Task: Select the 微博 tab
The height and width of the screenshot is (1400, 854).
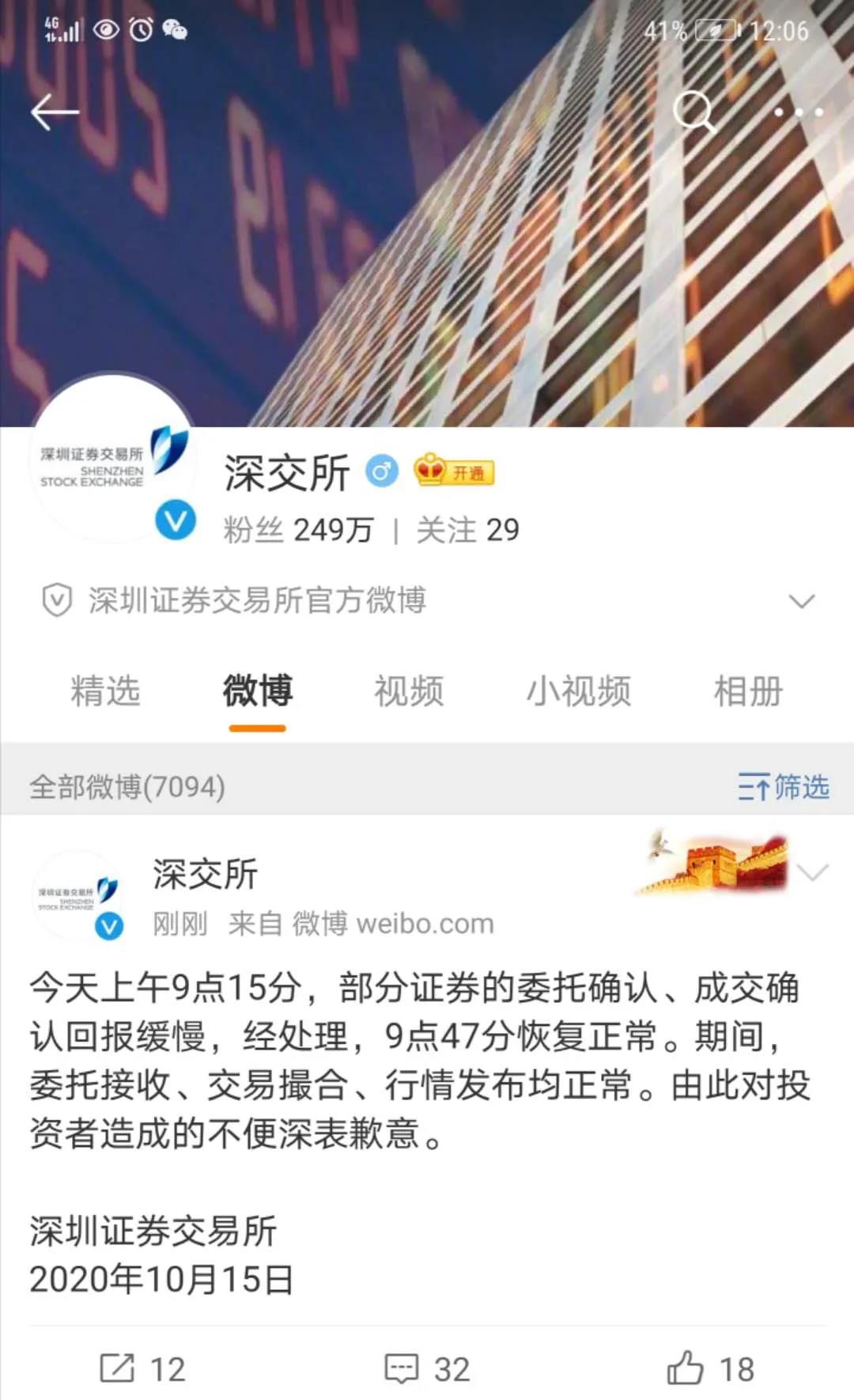Action: point(257,691)
